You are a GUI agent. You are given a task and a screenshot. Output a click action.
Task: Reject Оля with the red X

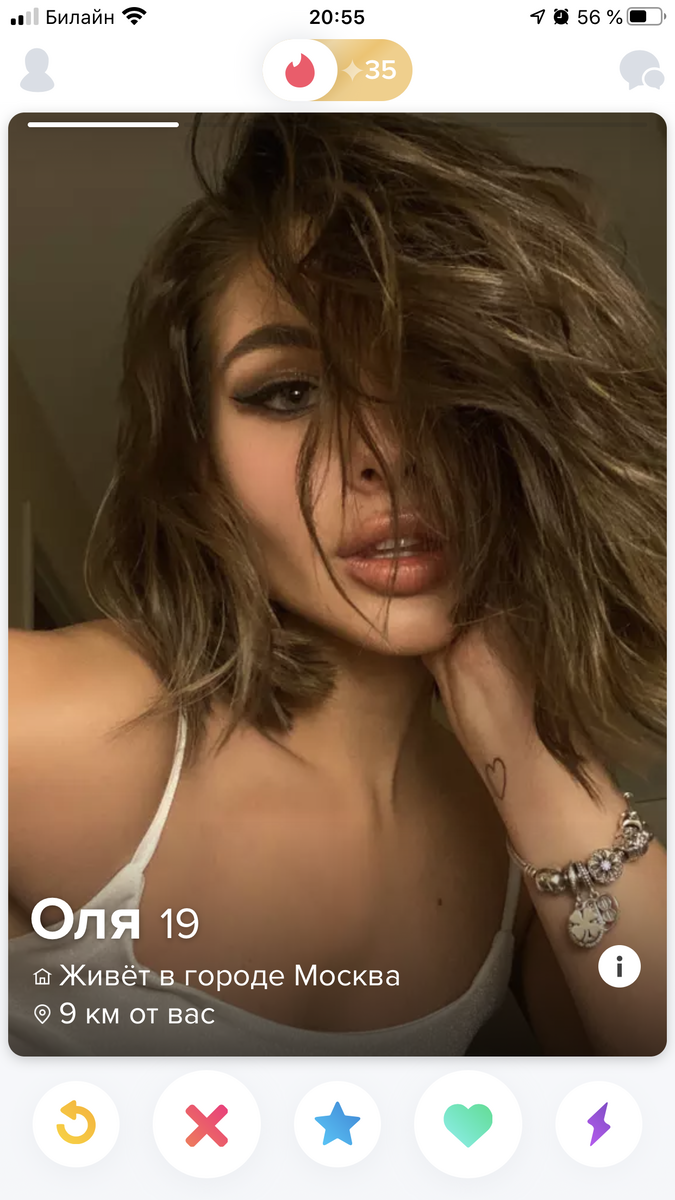(206, 1125)
